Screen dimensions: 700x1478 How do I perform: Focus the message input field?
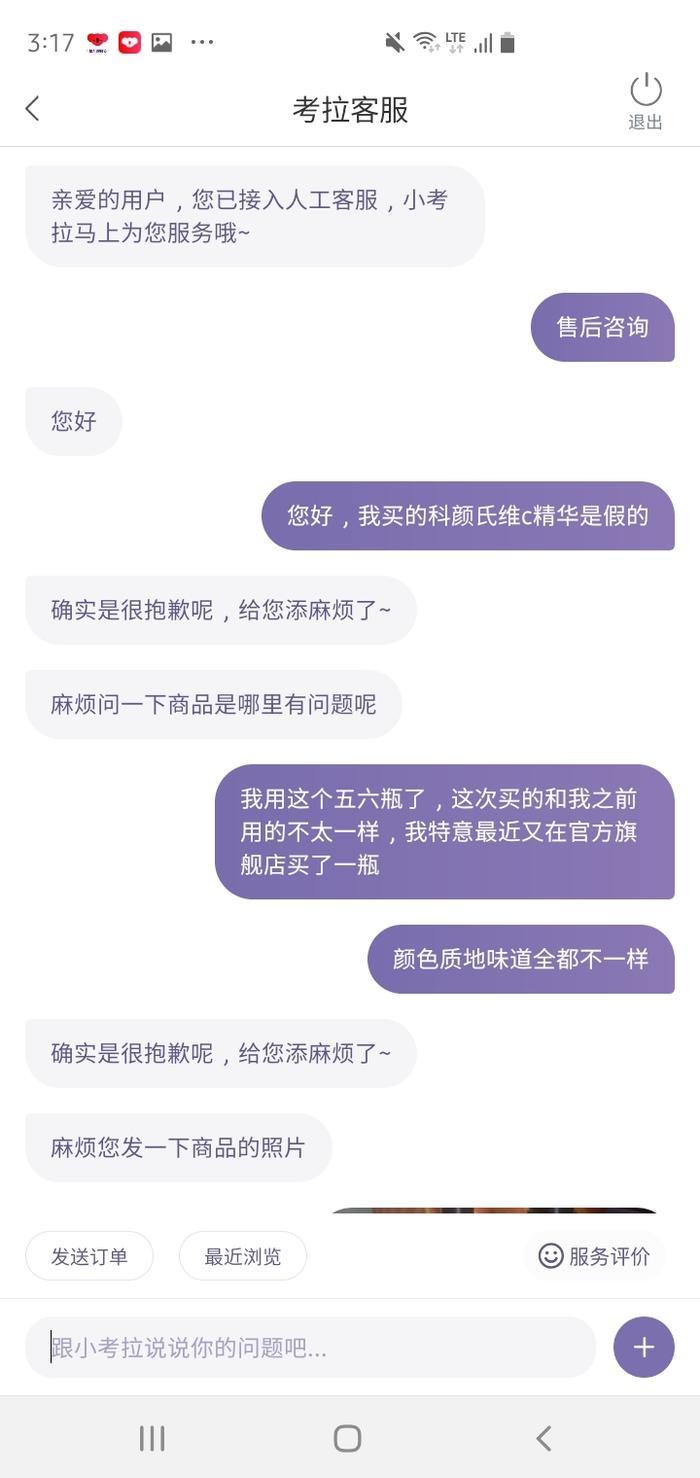click(x=310, y=1347)
